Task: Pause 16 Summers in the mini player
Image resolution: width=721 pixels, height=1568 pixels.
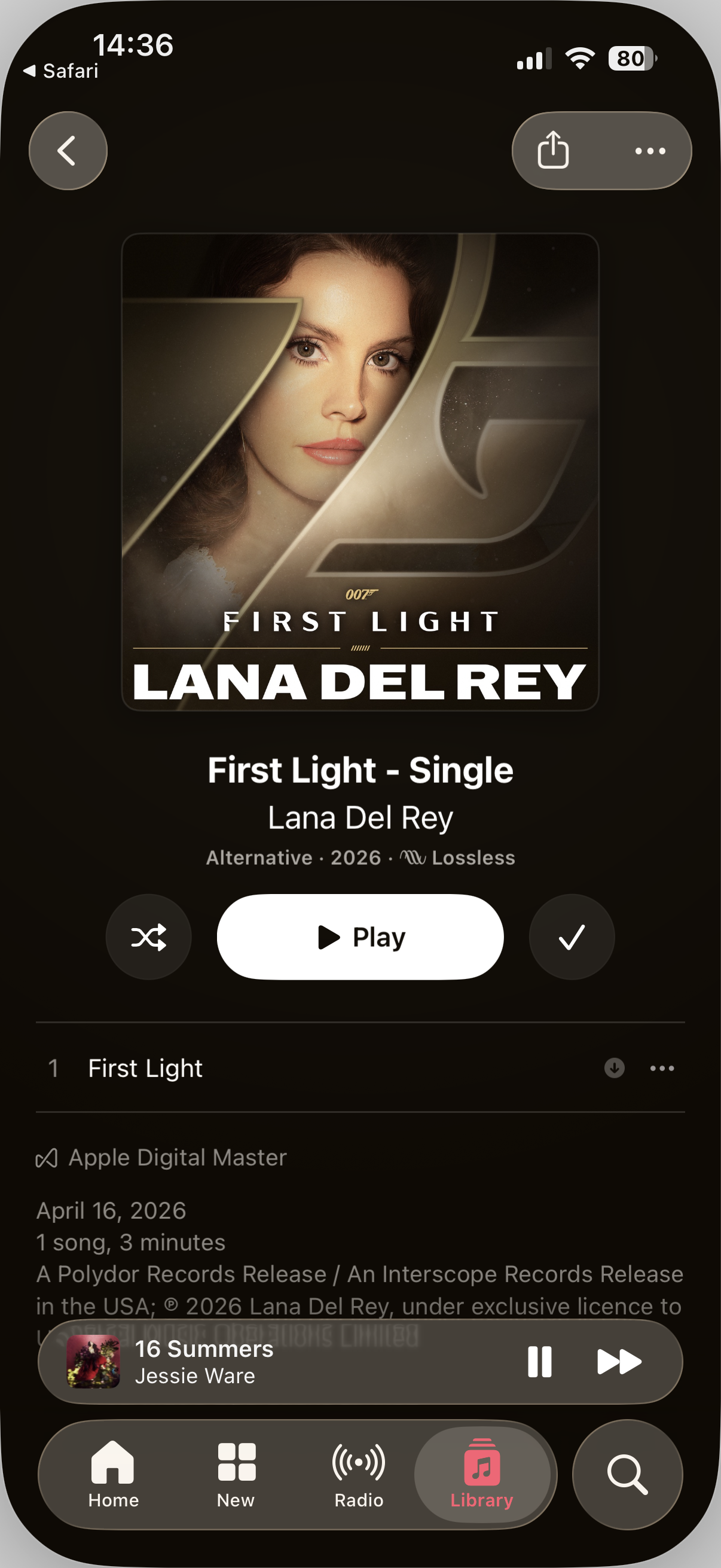Action: tap(539, 1362)
